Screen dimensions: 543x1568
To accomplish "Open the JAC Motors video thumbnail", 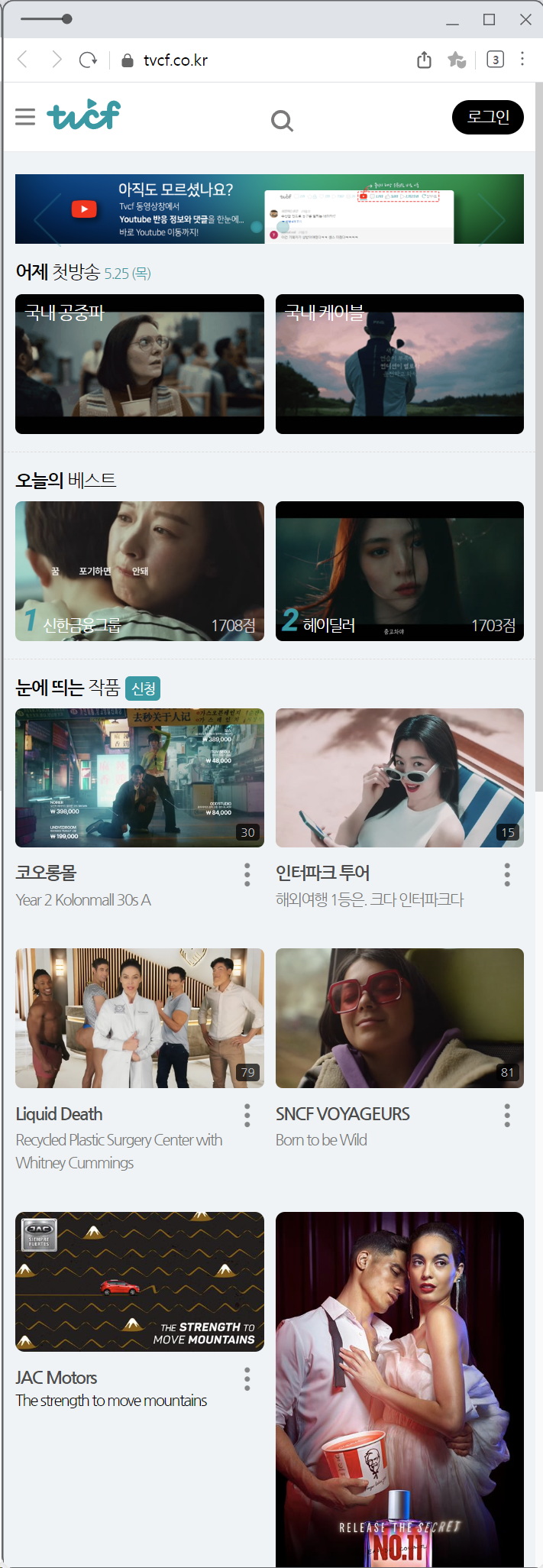I will click(140, 1281).
